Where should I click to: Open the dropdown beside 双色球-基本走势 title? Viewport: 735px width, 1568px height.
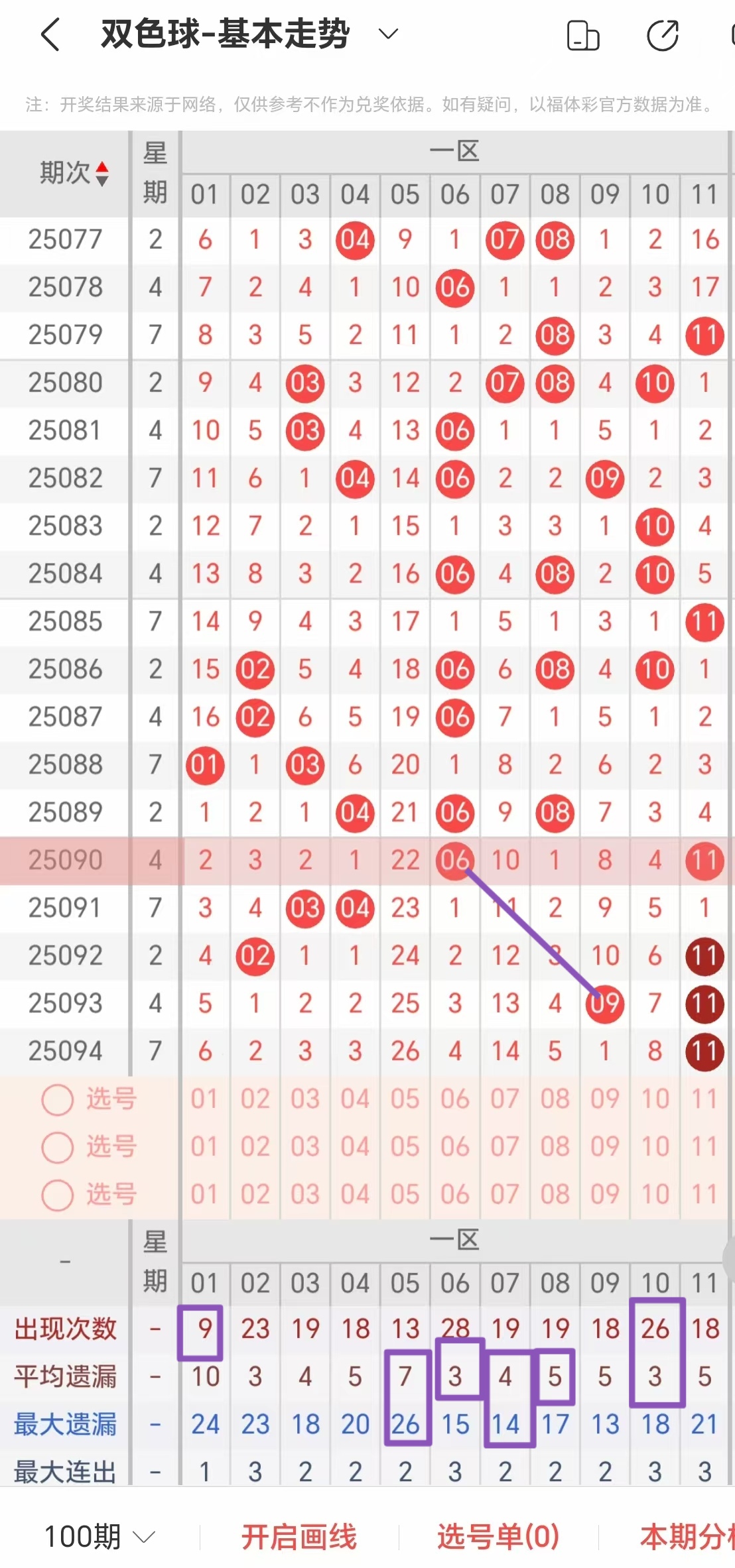pyautogui.click(x=388, y=33)
